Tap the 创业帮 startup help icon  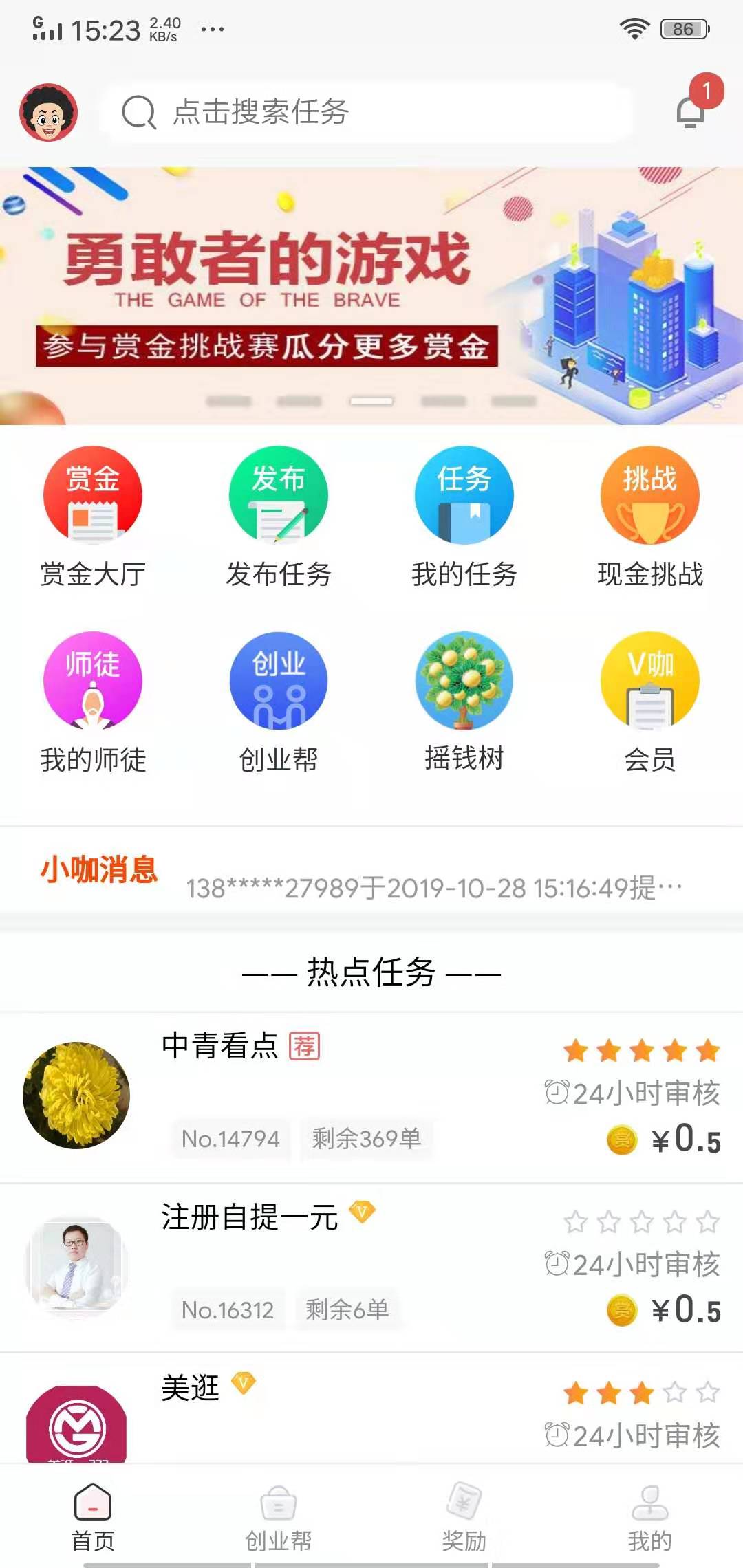pyautogui.click(x=277, y=681)
